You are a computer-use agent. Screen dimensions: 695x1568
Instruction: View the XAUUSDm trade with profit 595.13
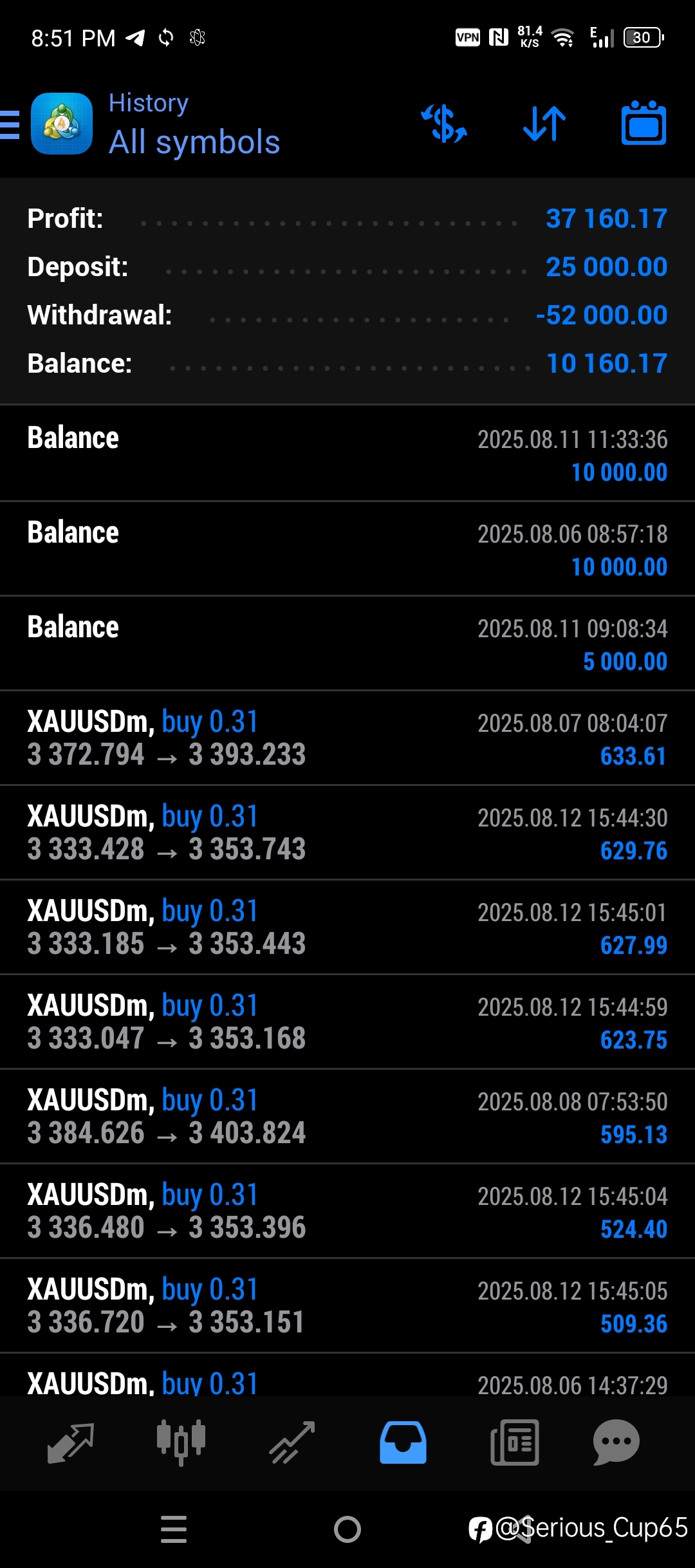(347, 1116)
